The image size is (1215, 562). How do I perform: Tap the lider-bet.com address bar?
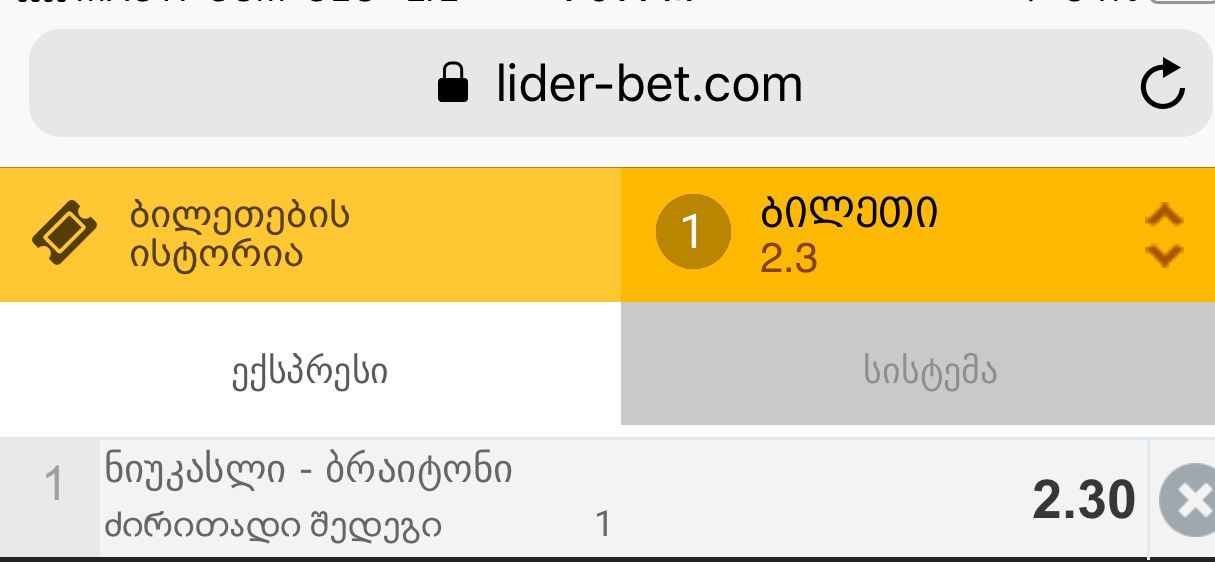(620, 84)
